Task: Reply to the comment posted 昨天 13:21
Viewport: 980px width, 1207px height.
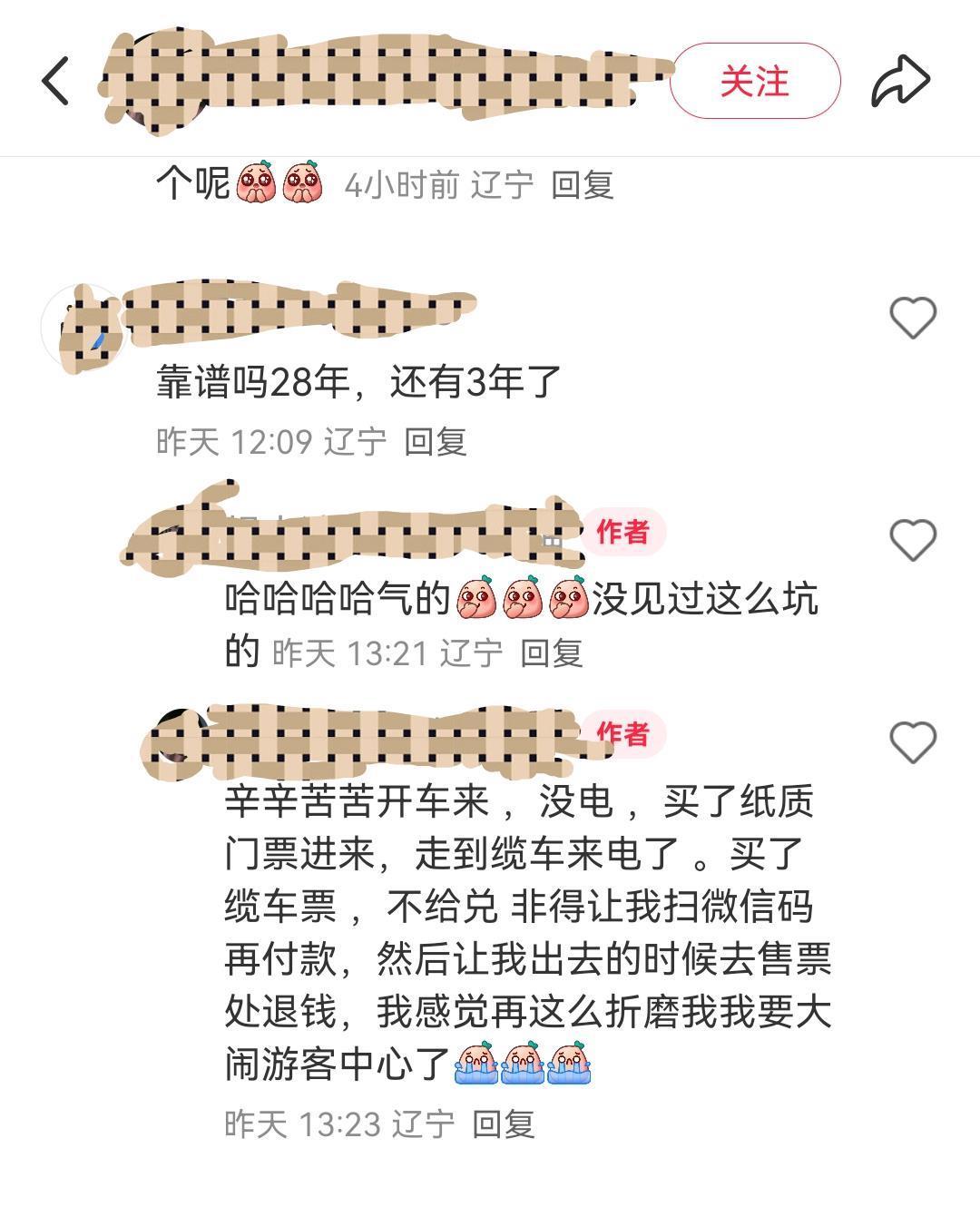Action: tap(551, 653)
